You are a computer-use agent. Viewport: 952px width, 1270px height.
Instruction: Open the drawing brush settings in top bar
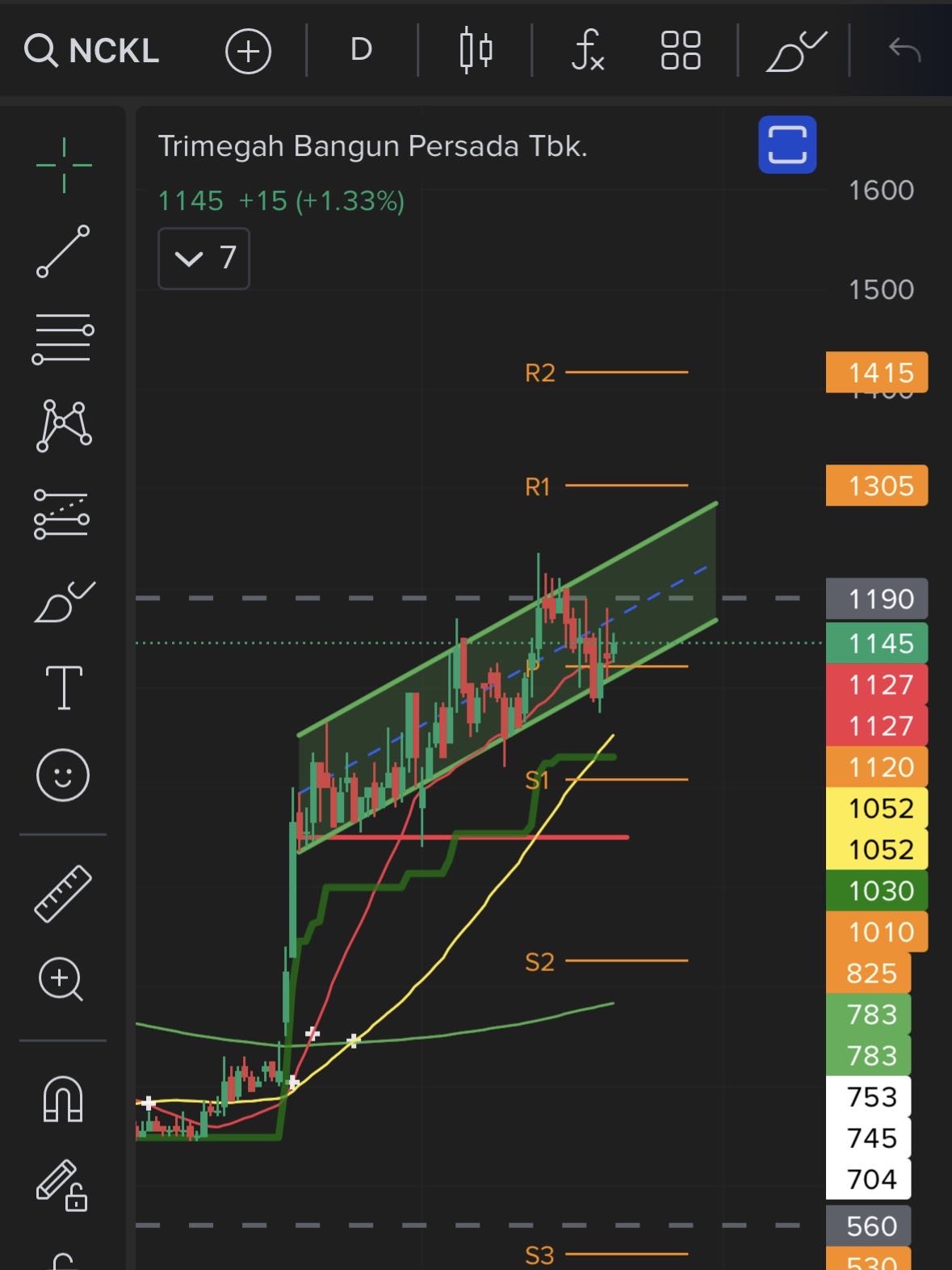795,52
